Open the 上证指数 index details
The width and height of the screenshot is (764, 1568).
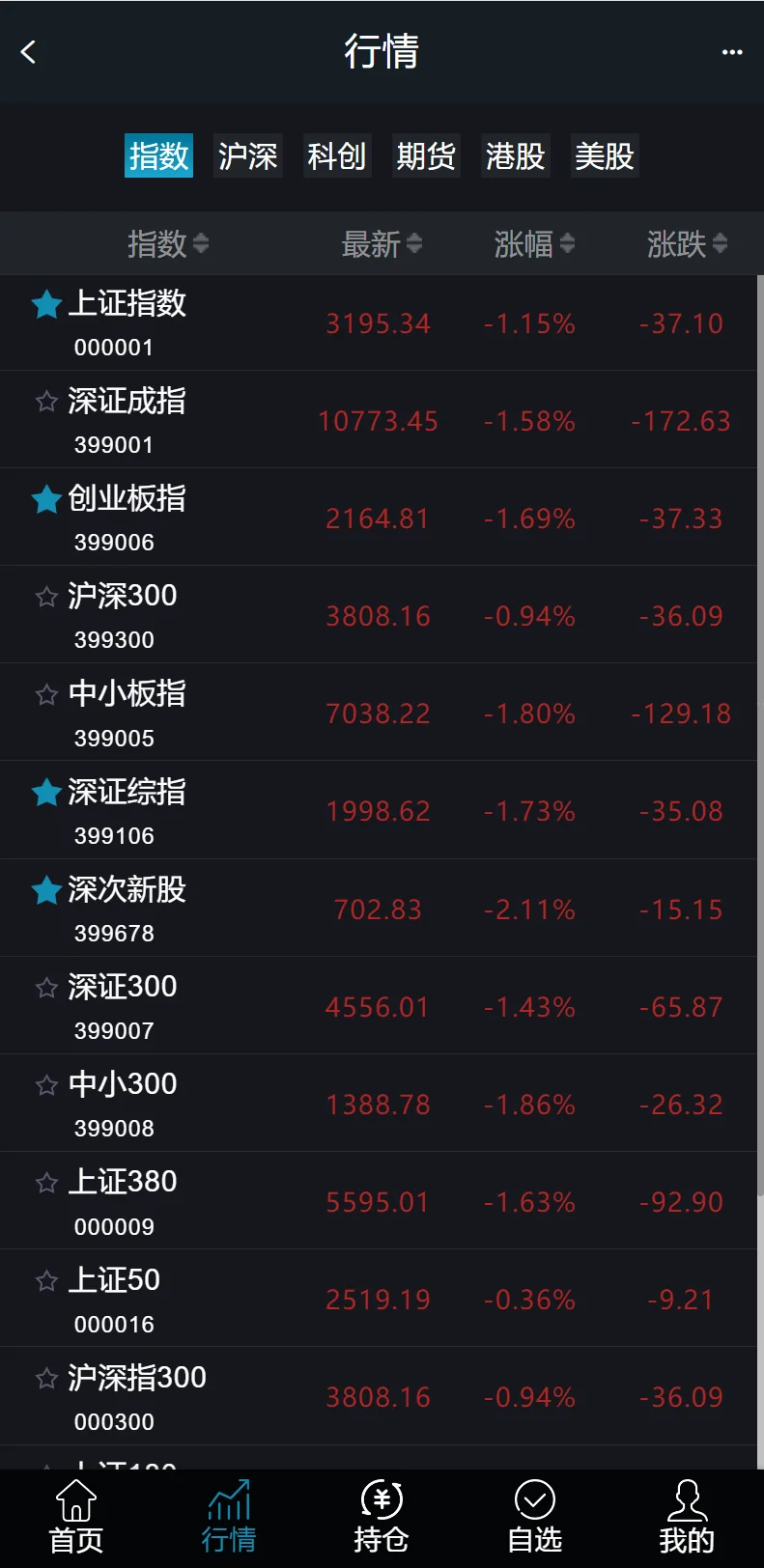[127, 304]
